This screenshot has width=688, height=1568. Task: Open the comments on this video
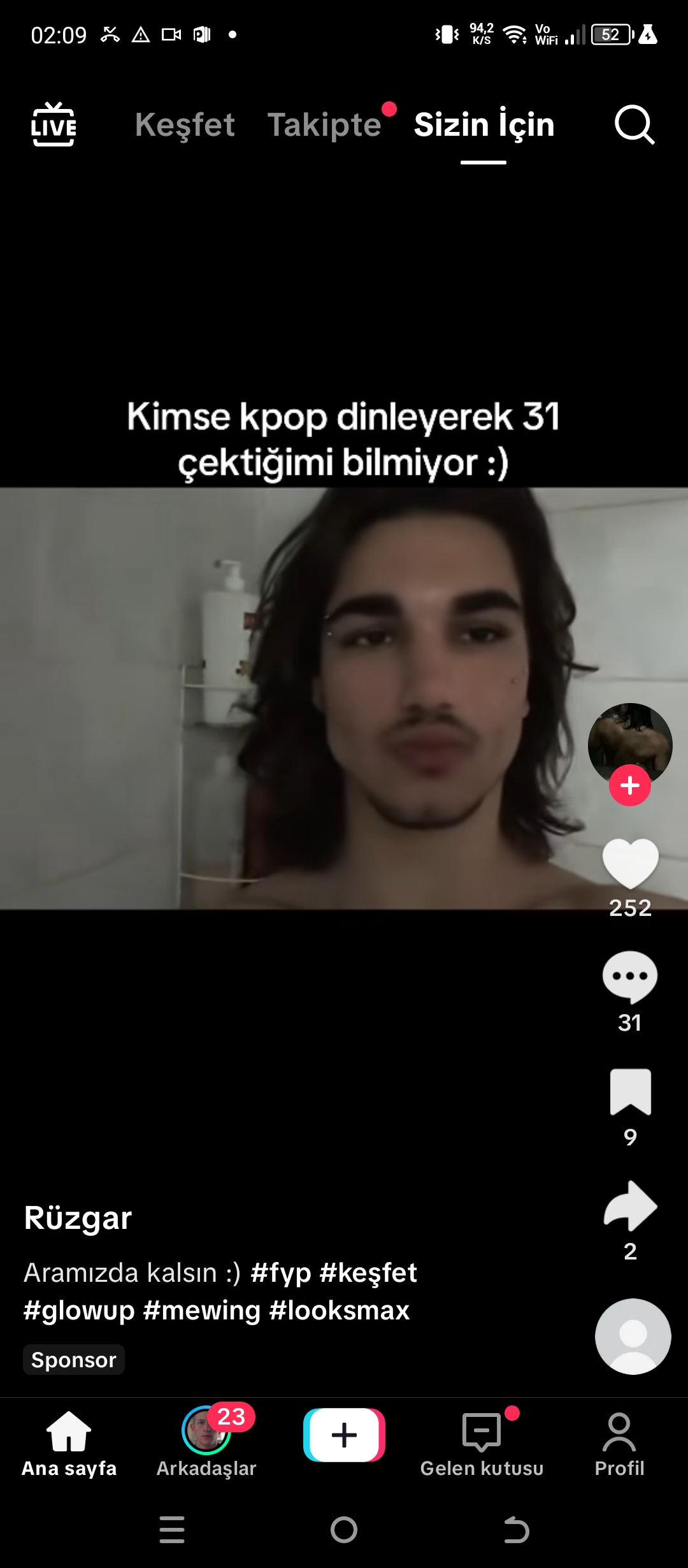tap(630, 976)
